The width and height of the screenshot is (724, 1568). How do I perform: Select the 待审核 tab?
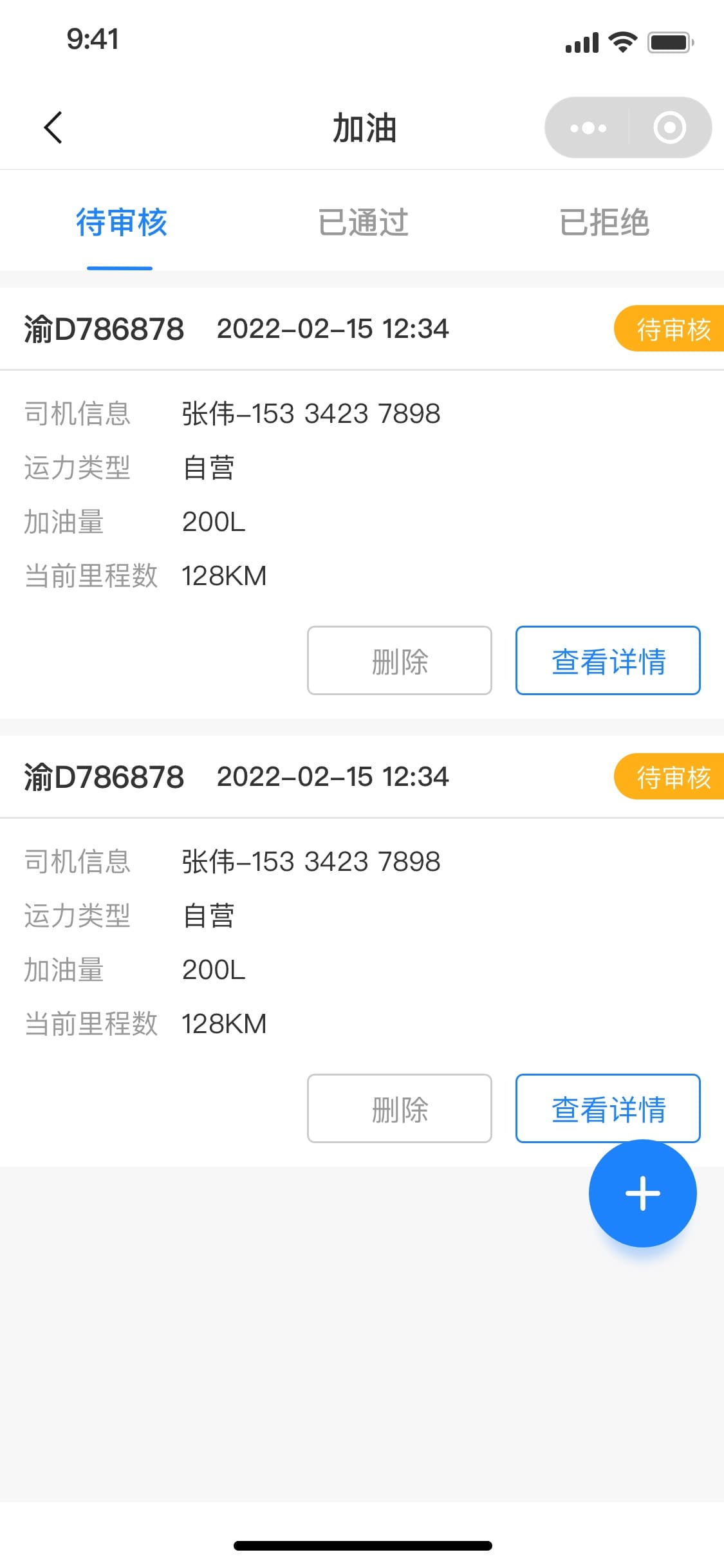tap(121, 223)
